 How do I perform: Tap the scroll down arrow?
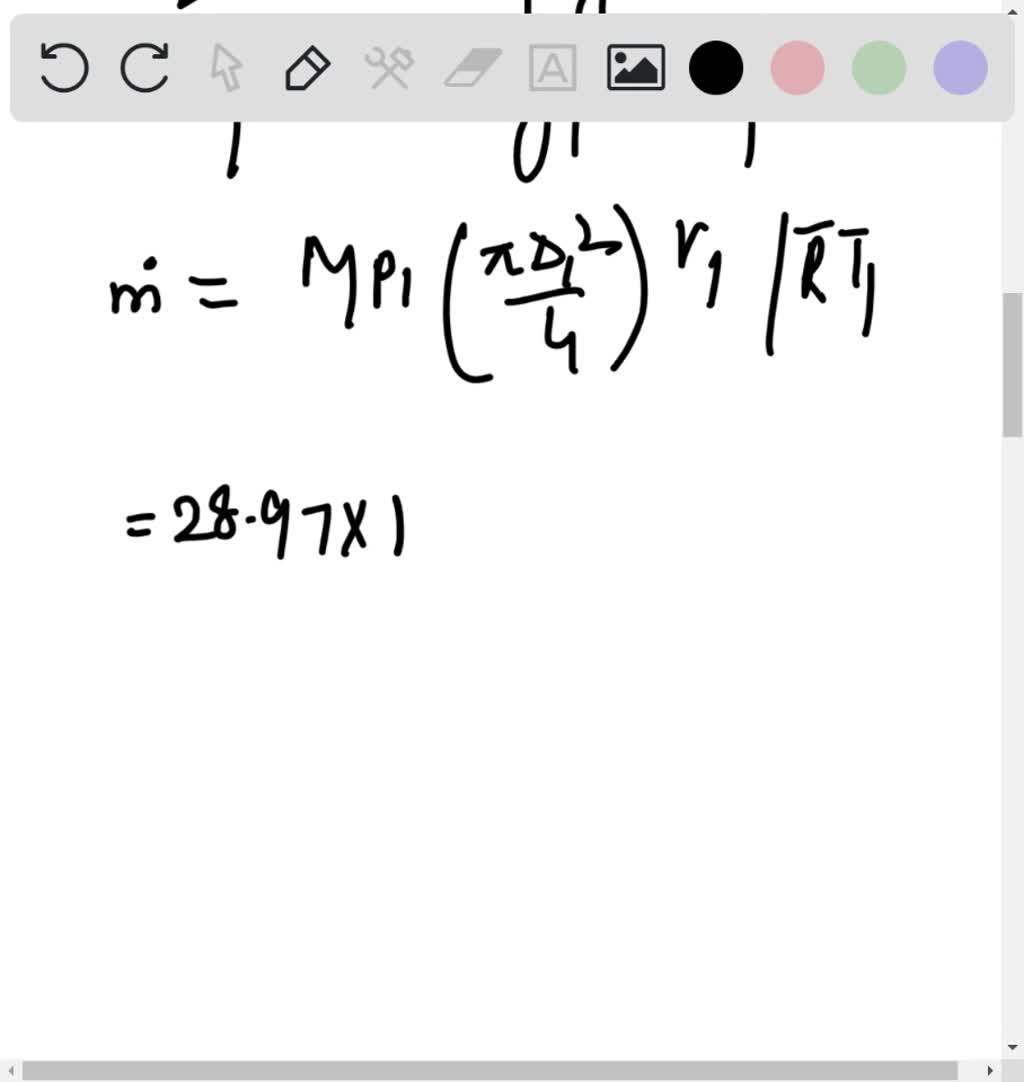[1012, 1046]
